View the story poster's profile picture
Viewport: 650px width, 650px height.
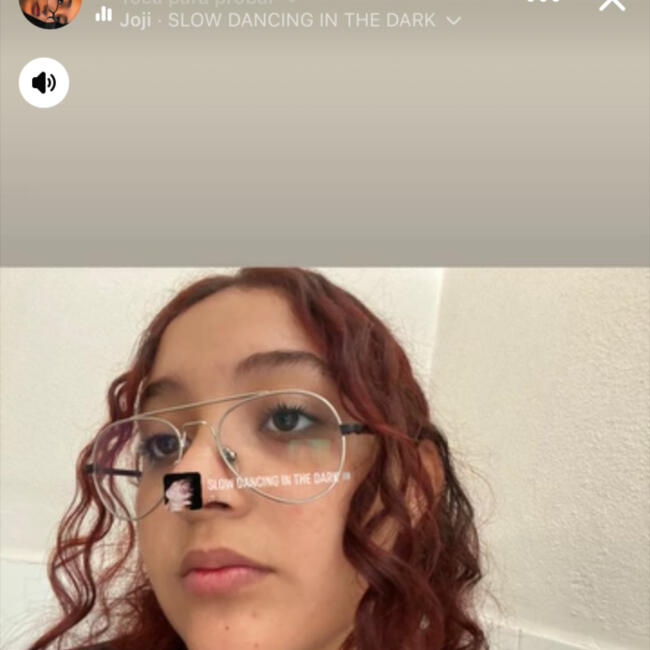(x=50, y=10)
